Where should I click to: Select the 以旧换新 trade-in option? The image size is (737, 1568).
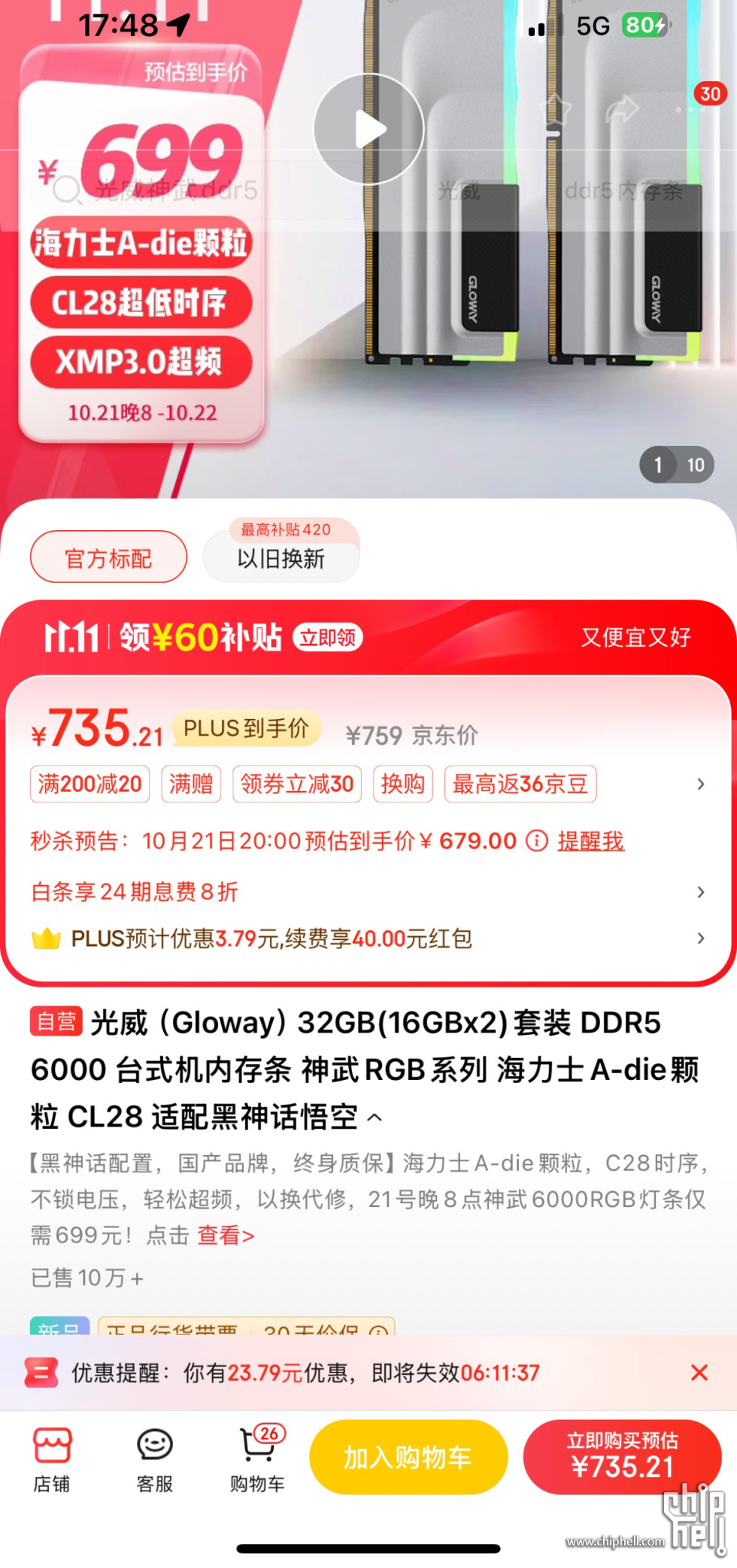[x=281, y=557]
